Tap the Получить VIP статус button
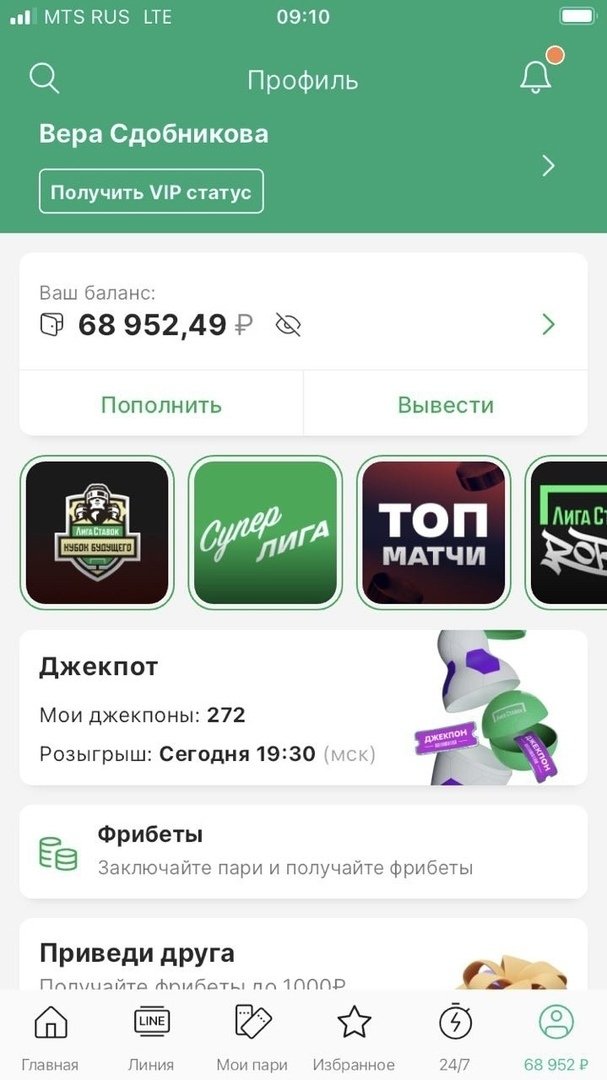Viewport: 607px width, 1080px height. [151, 191]
